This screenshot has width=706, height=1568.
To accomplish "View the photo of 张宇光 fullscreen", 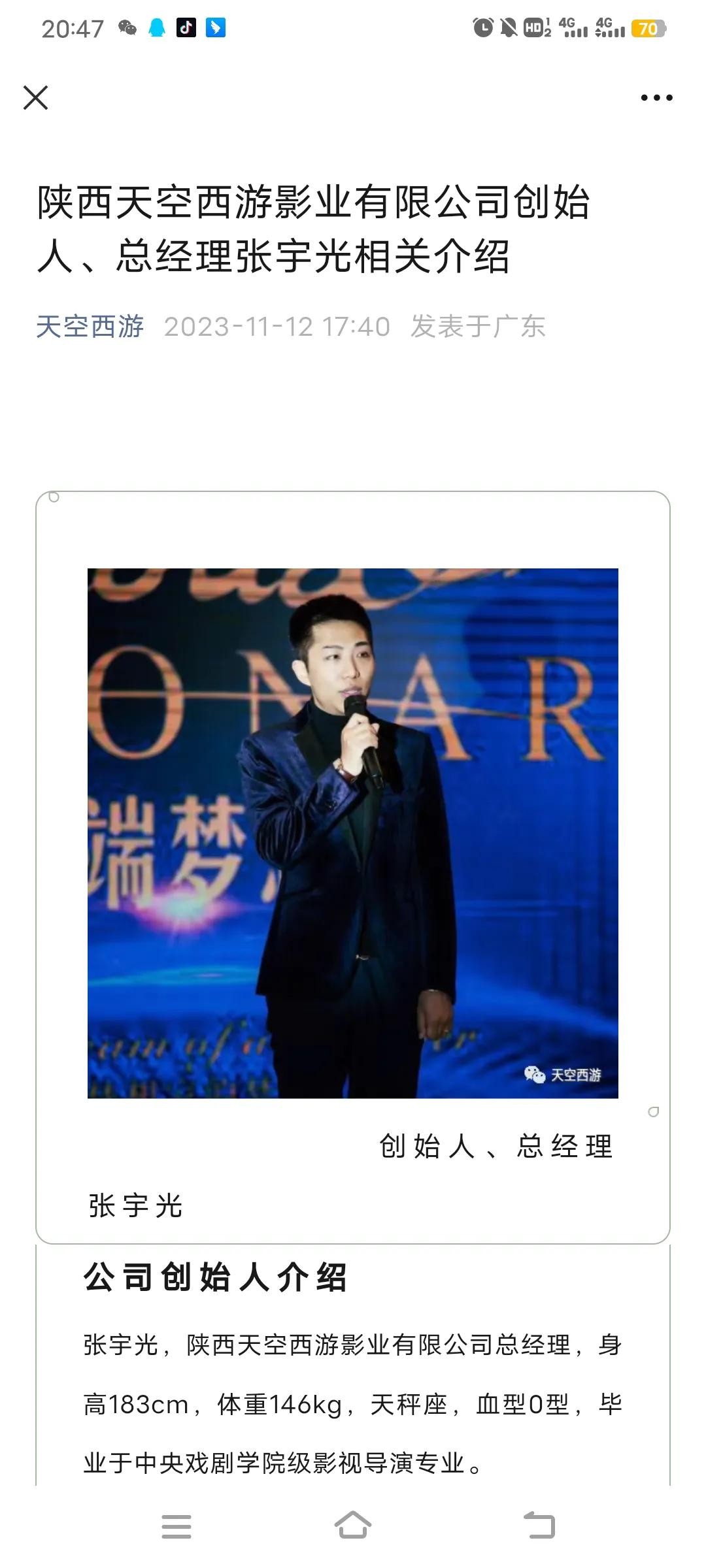I will (353, 833).
